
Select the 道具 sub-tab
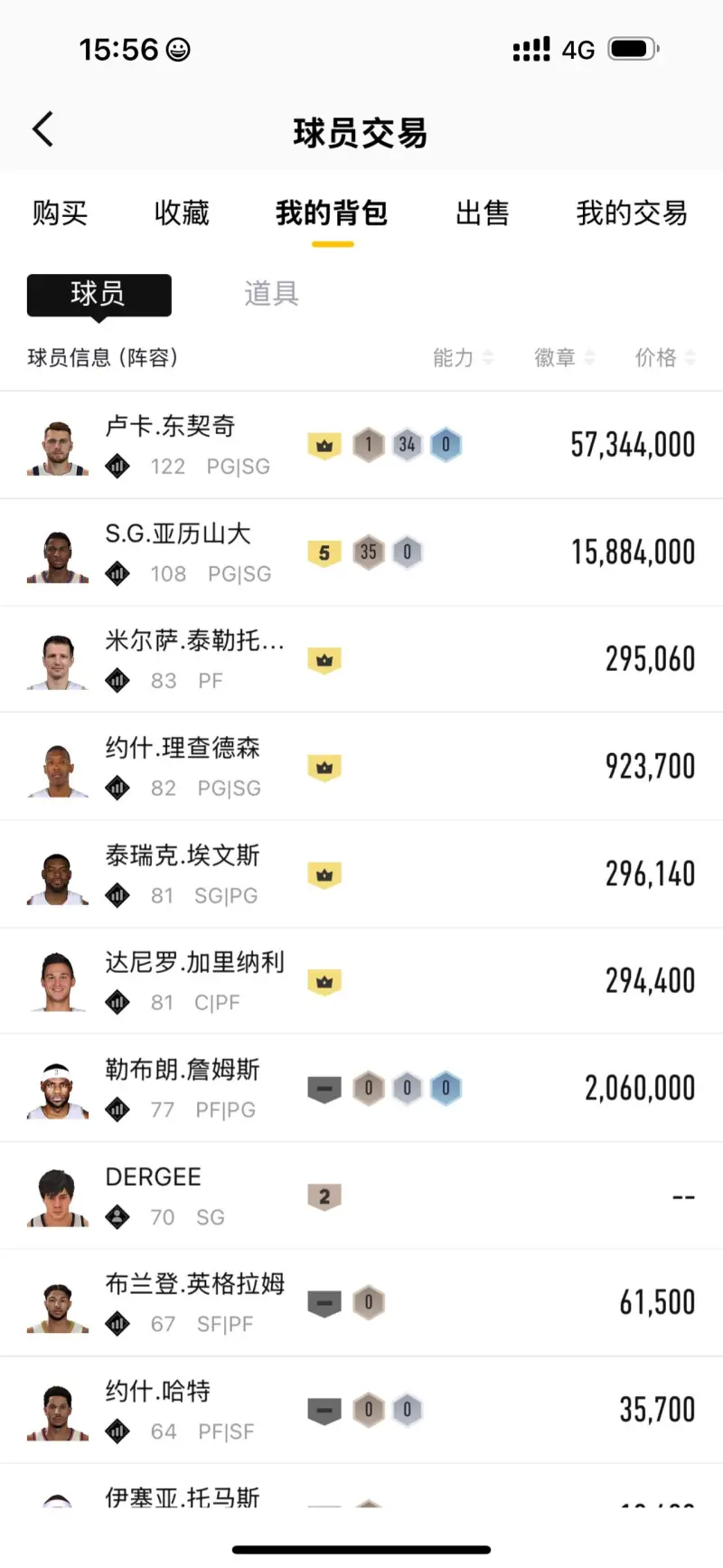pos(271,294)
